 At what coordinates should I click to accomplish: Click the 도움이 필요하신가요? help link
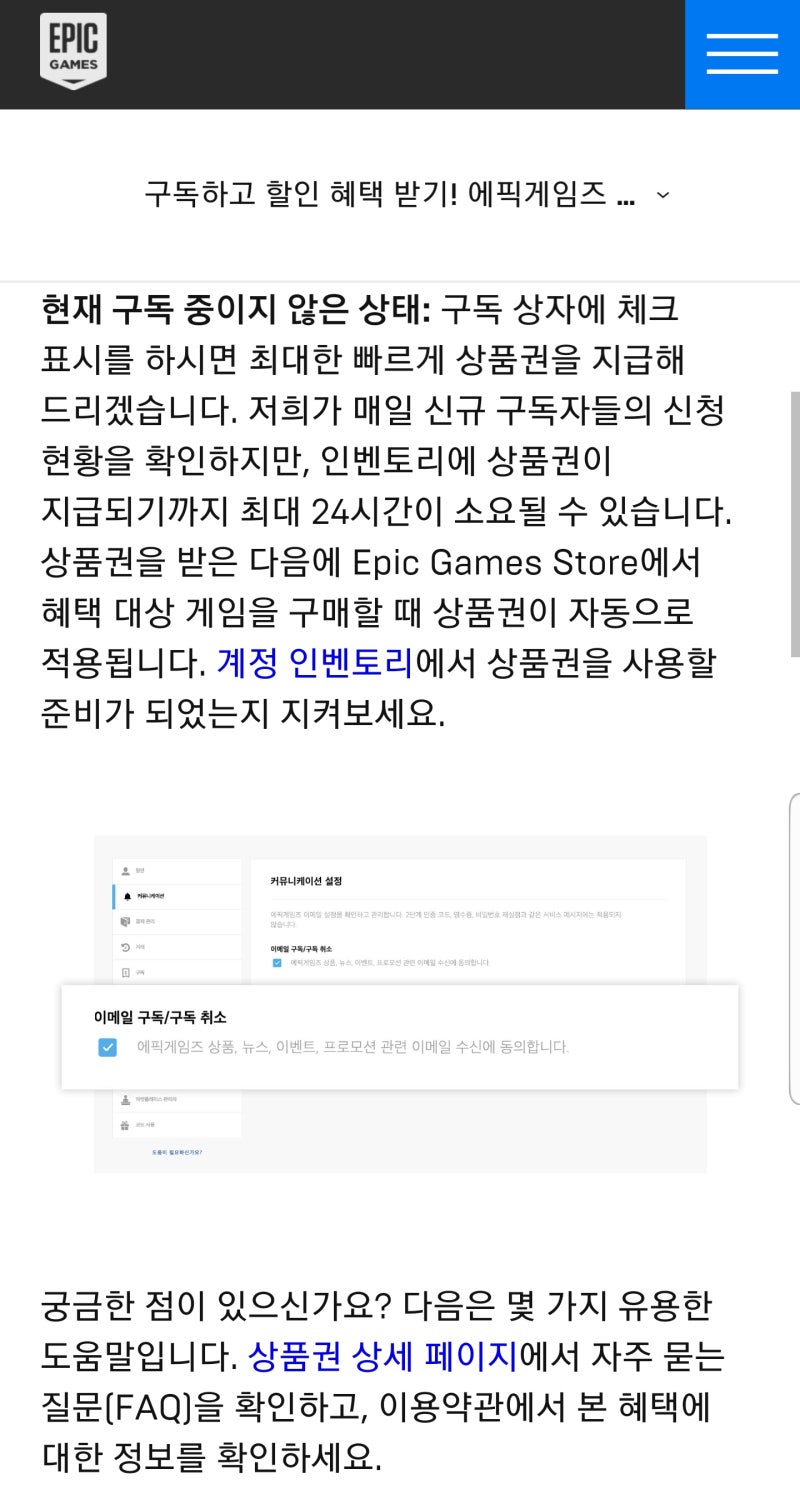click(178, 1150)
